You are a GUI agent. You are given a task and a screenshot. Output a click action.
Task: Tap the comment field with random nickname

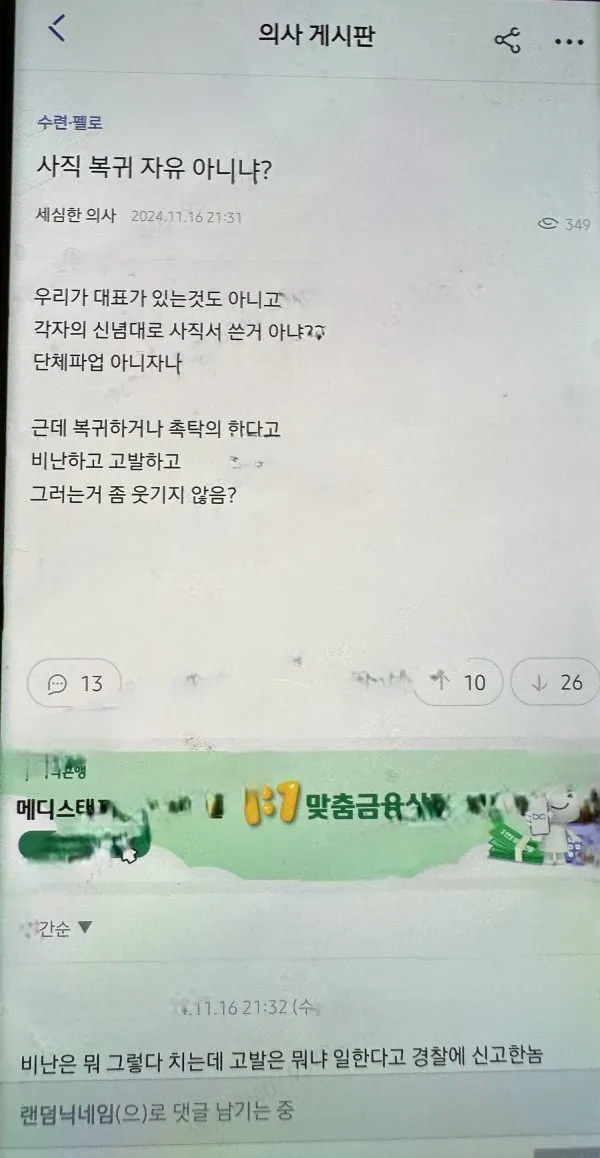[300, 1112]
